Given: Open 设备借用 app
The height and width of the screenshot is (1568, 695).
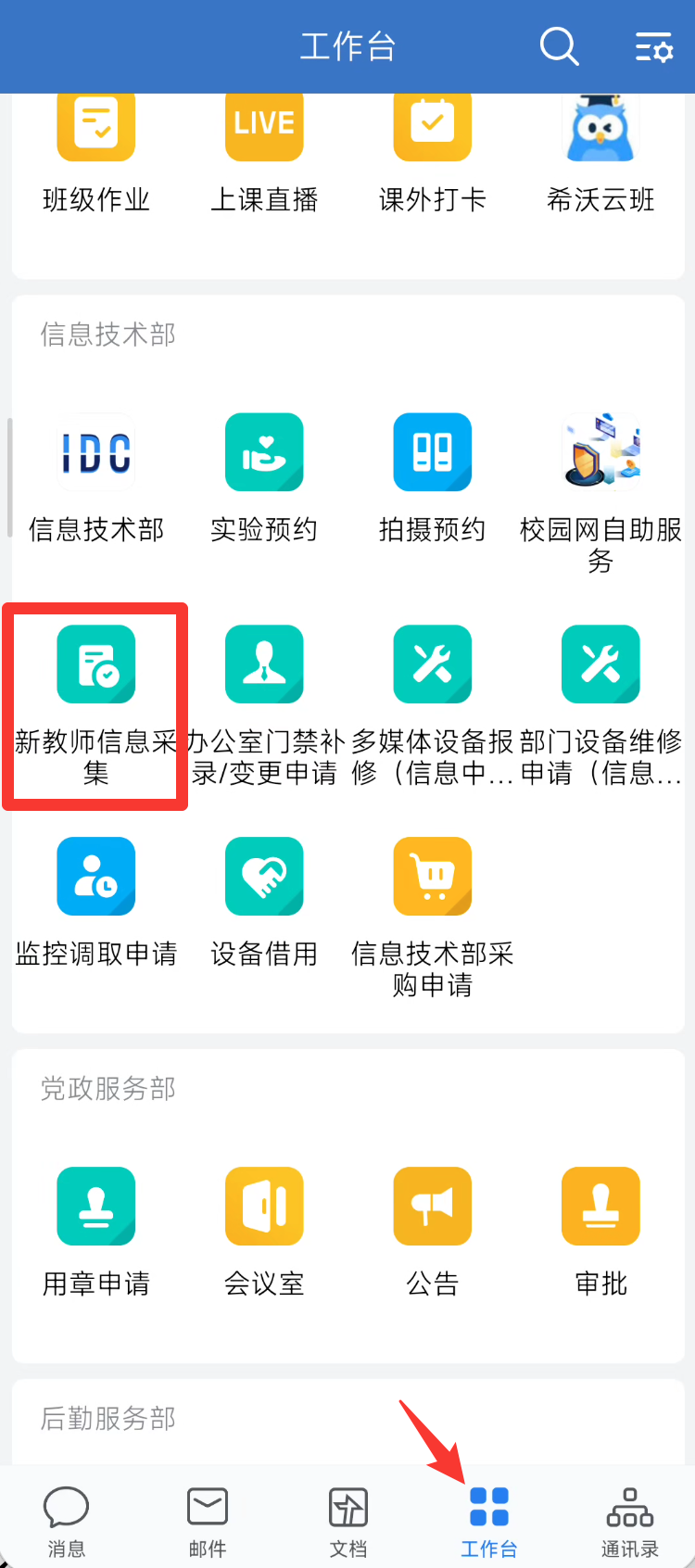Looking at the screenshot, I should click(264, 877).
